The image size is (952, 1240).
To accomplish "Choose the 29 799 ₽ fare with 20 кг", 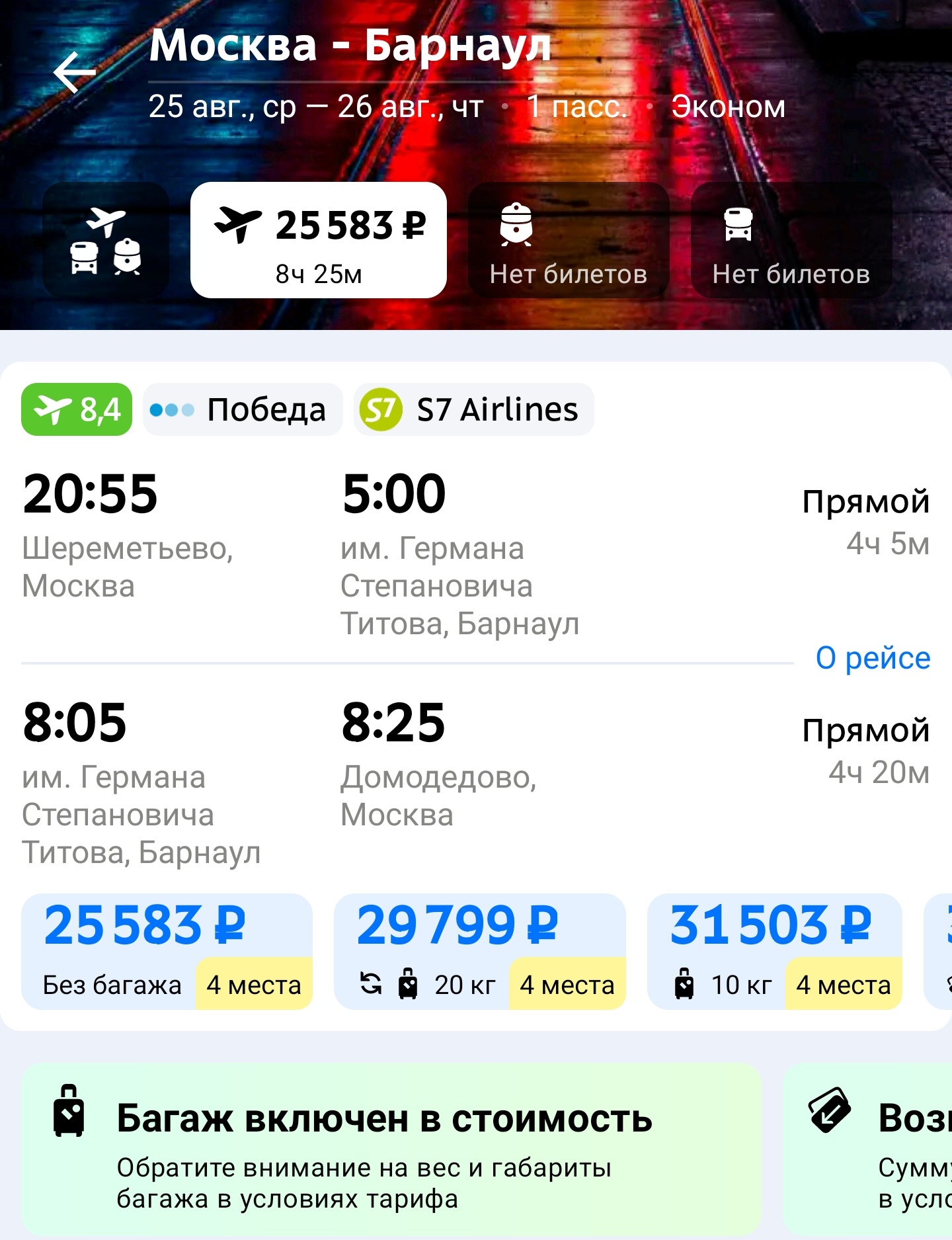I will 480,951.
